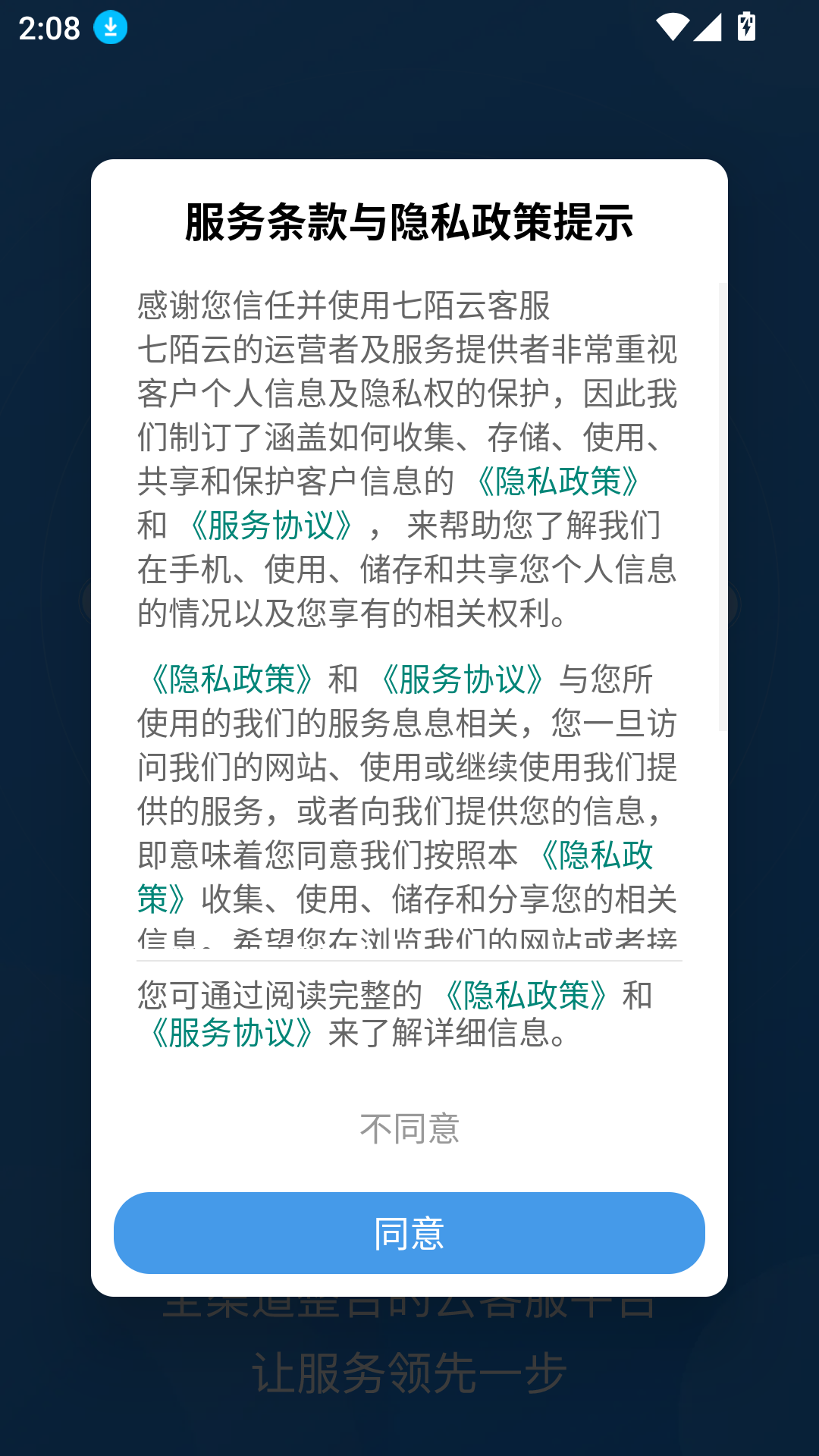The width and height of the screenshot is (819, 1456).
Task: Tap the blue 同意 button
Action: point(409,1232)
